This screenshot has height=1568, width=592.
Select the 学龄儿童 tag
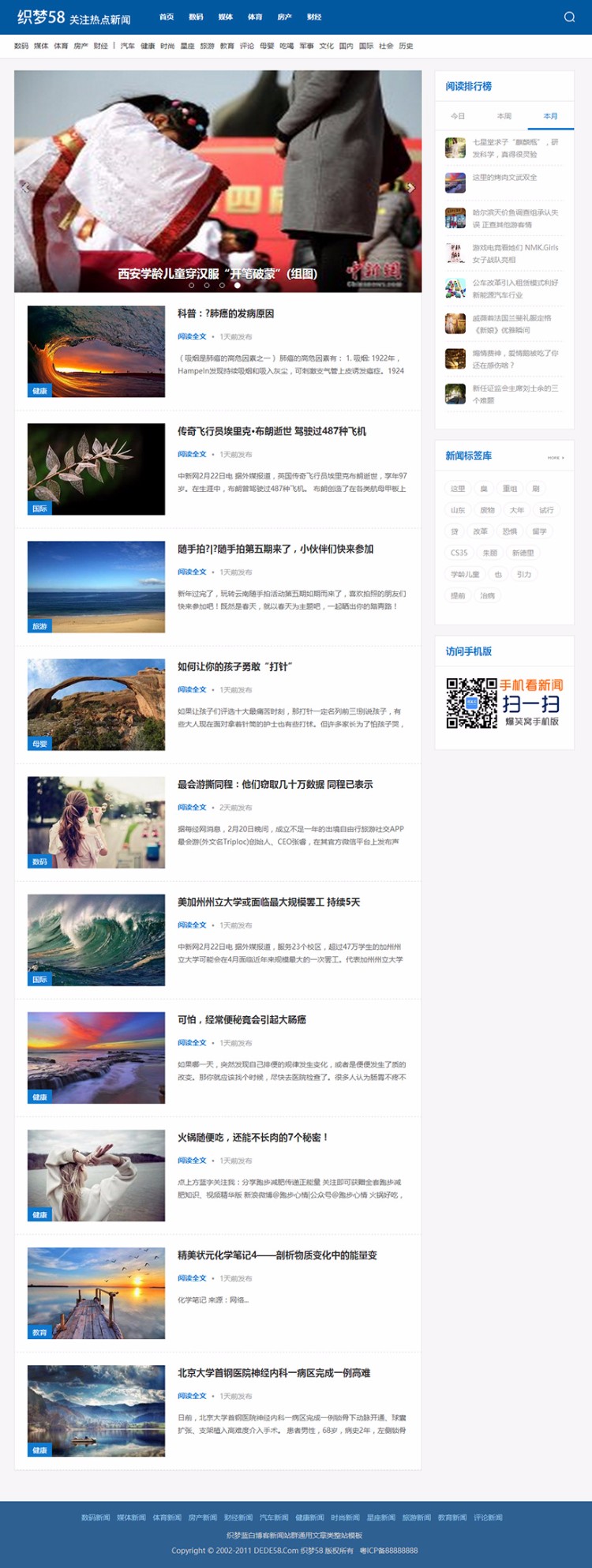(463, 573)
